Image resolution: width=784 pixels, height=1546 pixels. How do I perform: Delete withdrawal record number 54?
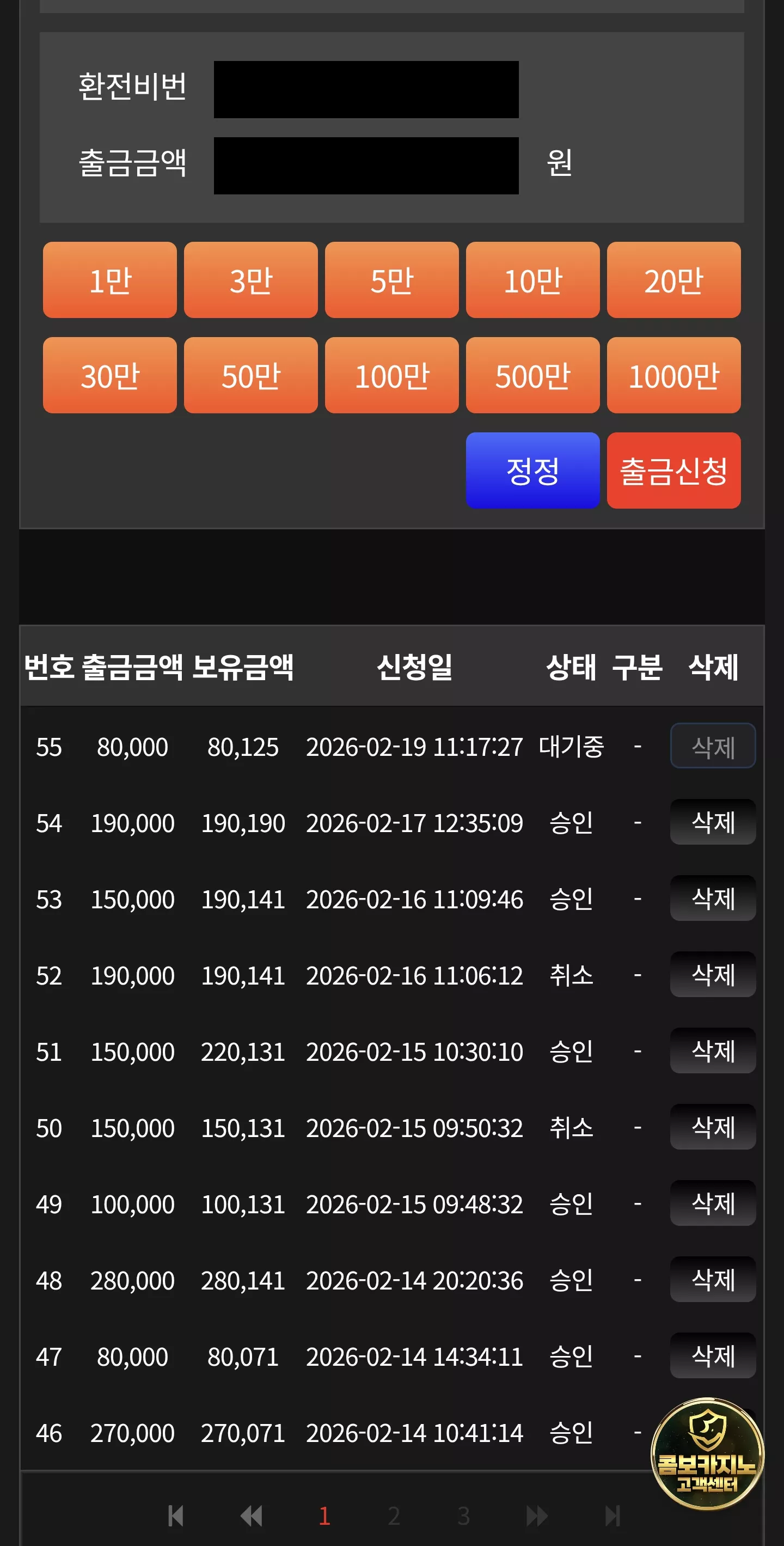point(713,822)
